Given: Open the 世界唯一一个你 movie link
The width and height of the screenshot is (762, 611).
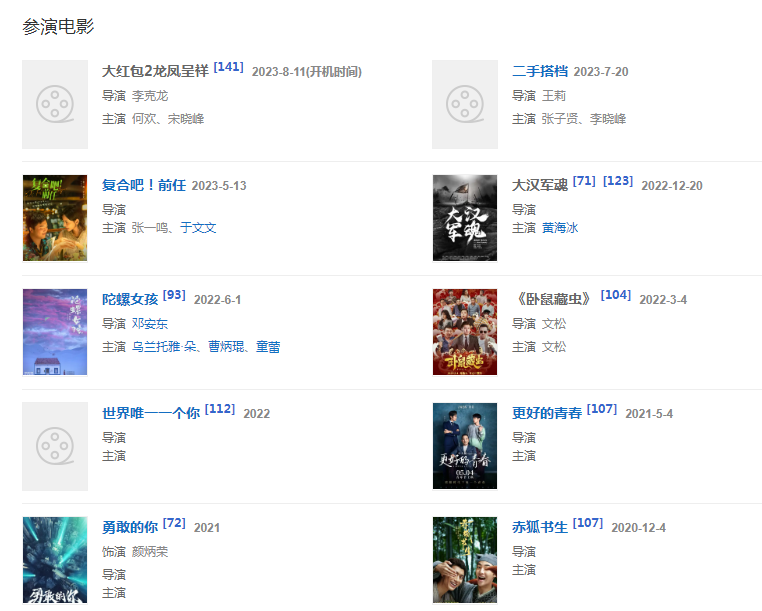Looking at the screenshot, I should tap(151, 414).
